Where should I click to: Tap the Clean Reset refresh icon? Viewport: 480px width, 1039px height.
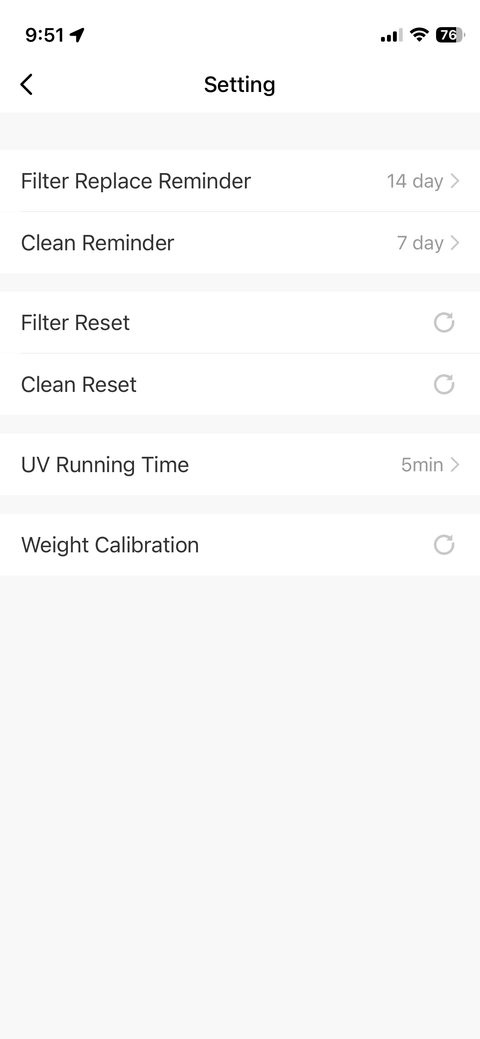444,384
